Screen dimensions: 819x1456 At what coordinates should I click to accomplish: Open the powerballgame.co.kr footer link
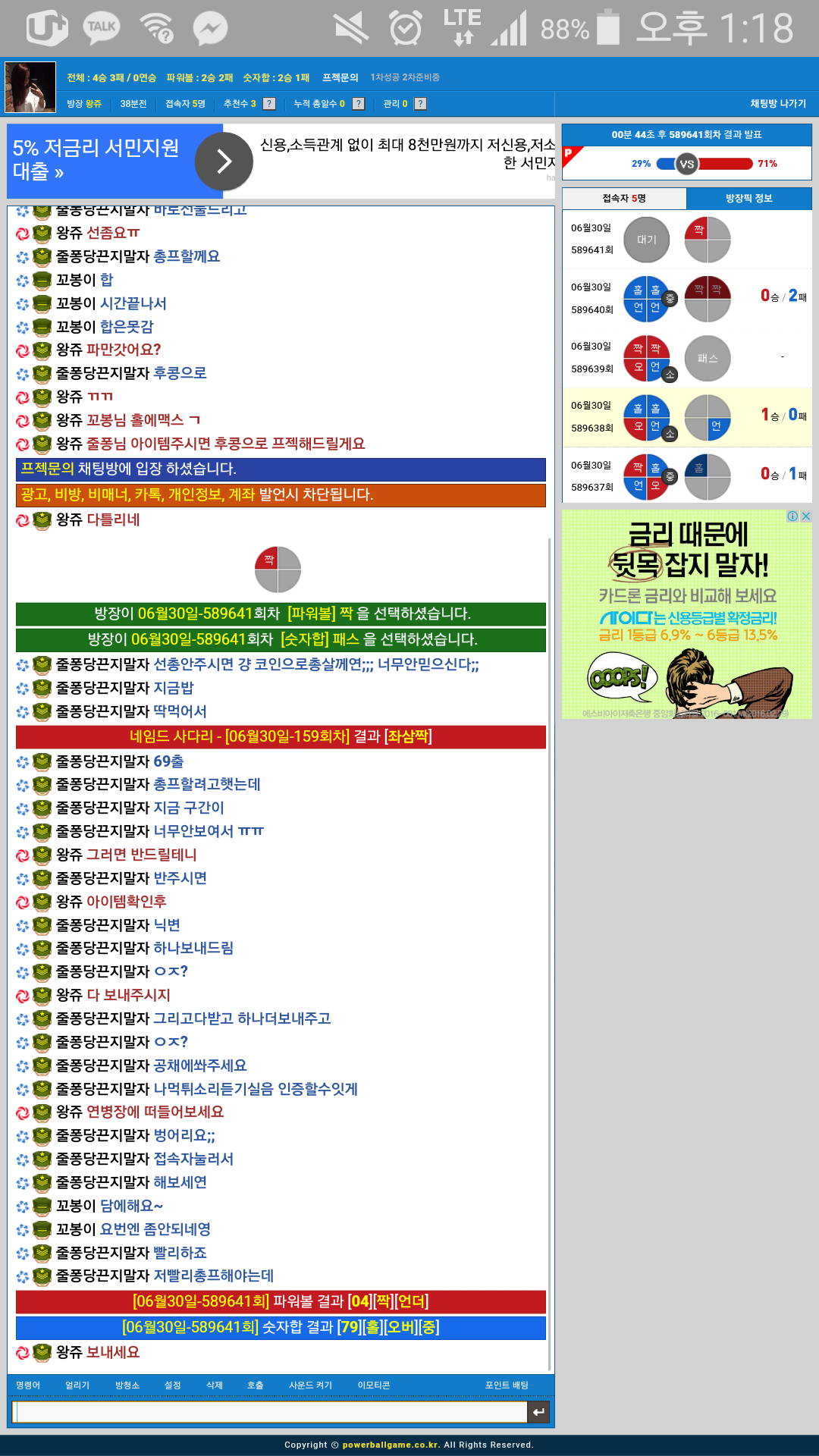point(391,1445)
